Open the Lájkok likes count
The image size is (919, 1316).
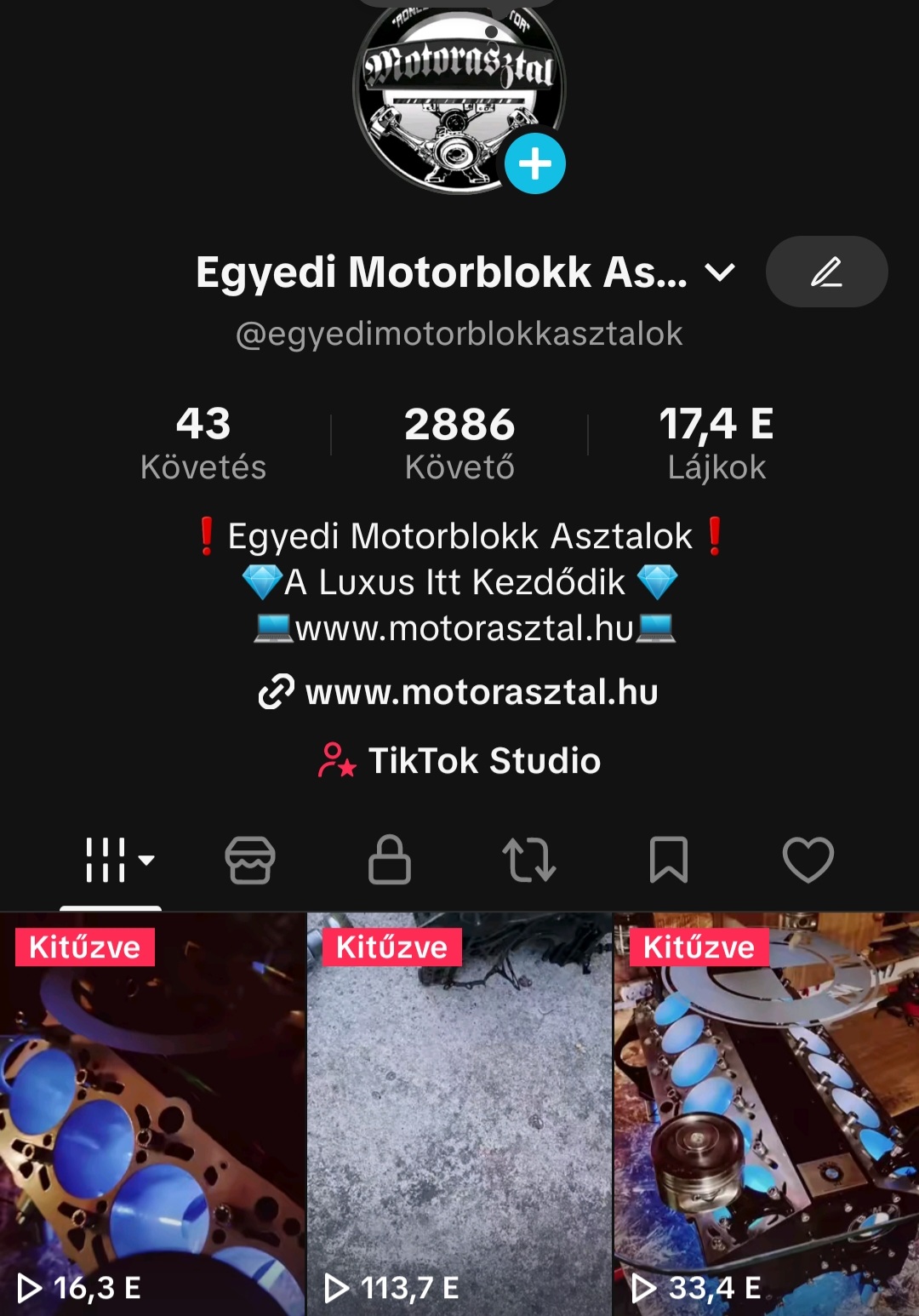(716, 443)
